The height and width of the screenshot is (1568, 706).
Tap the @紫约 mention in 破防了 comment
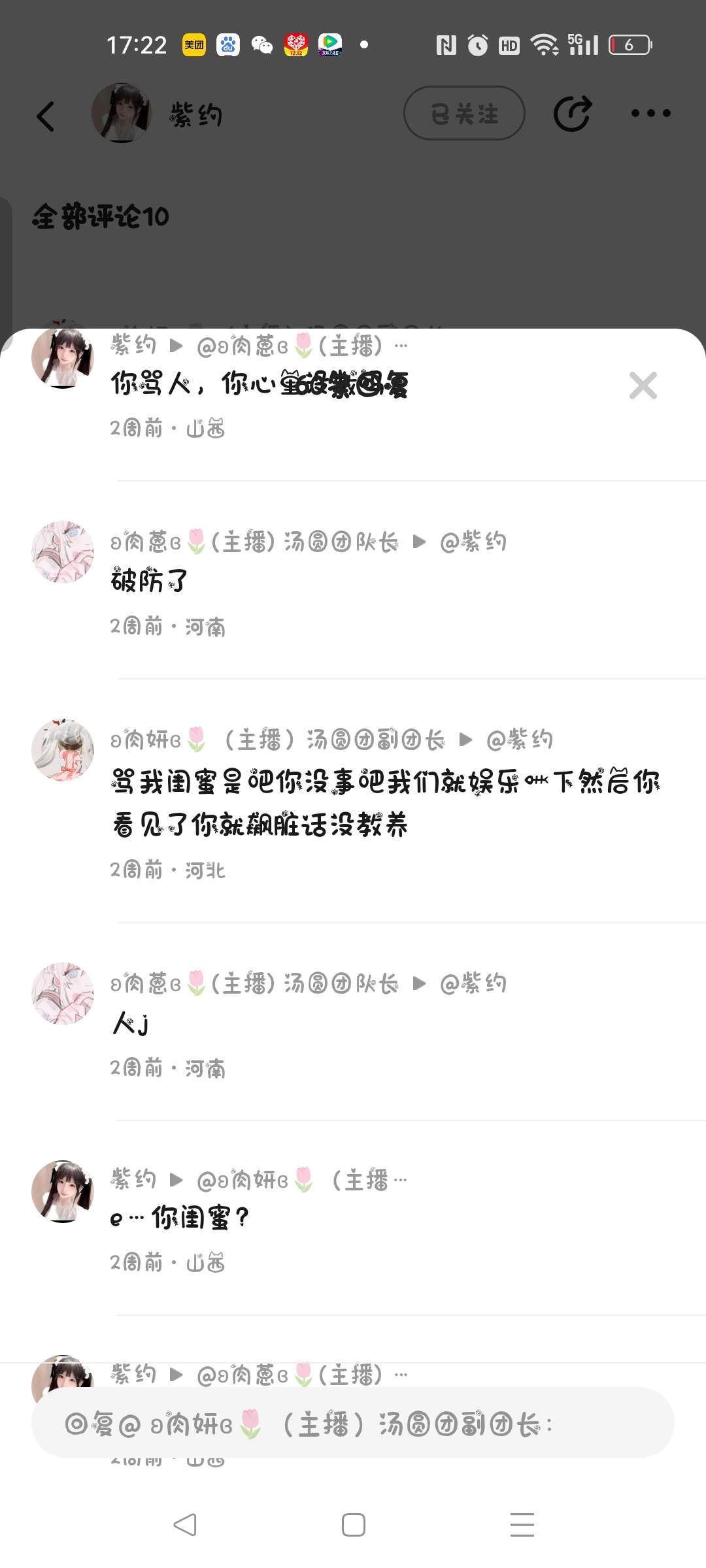click(473, 542)
